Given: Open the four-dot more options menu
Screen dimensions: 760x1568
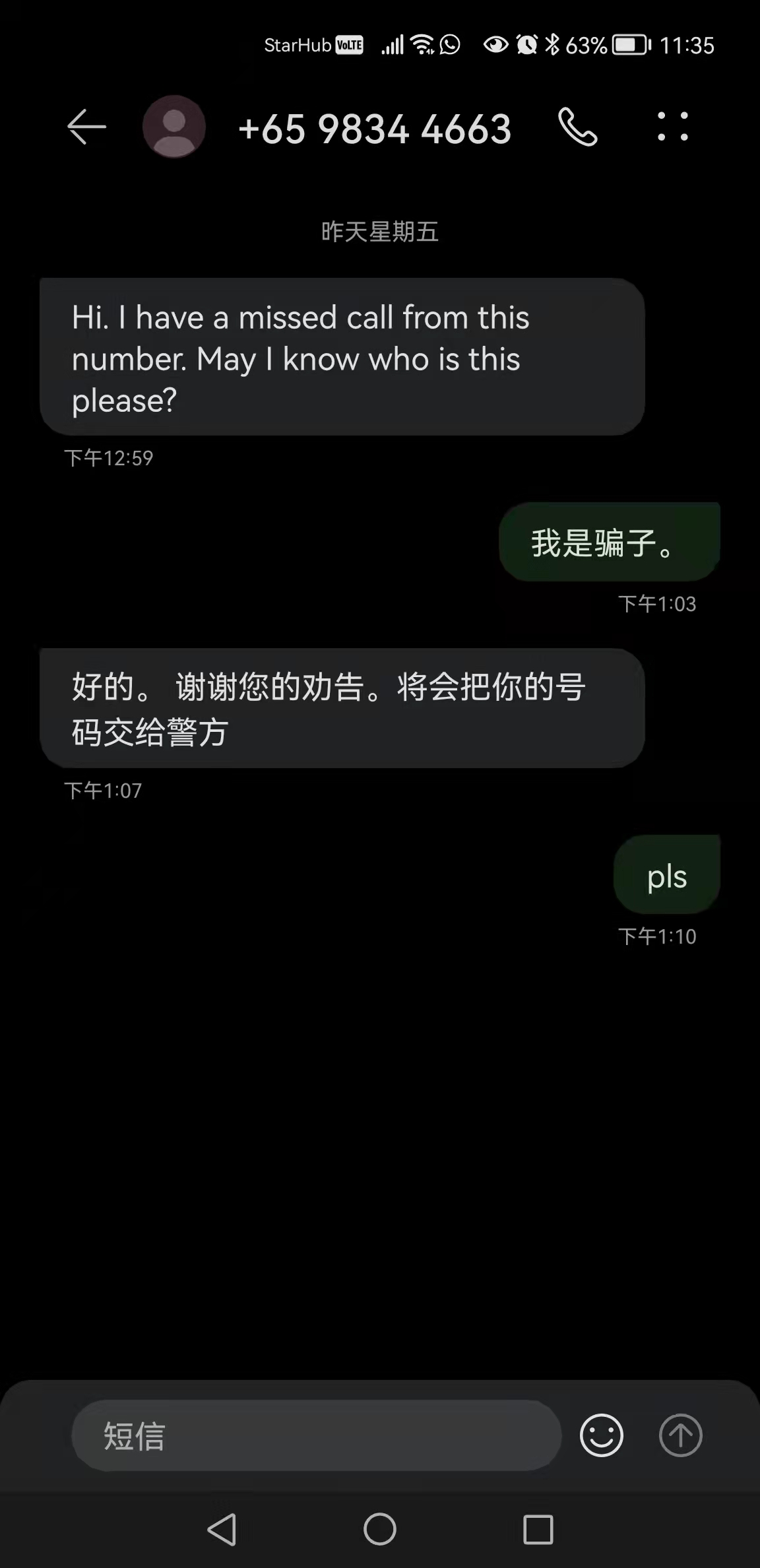Looking at the screenshot, I should click(x=673, y=127).
